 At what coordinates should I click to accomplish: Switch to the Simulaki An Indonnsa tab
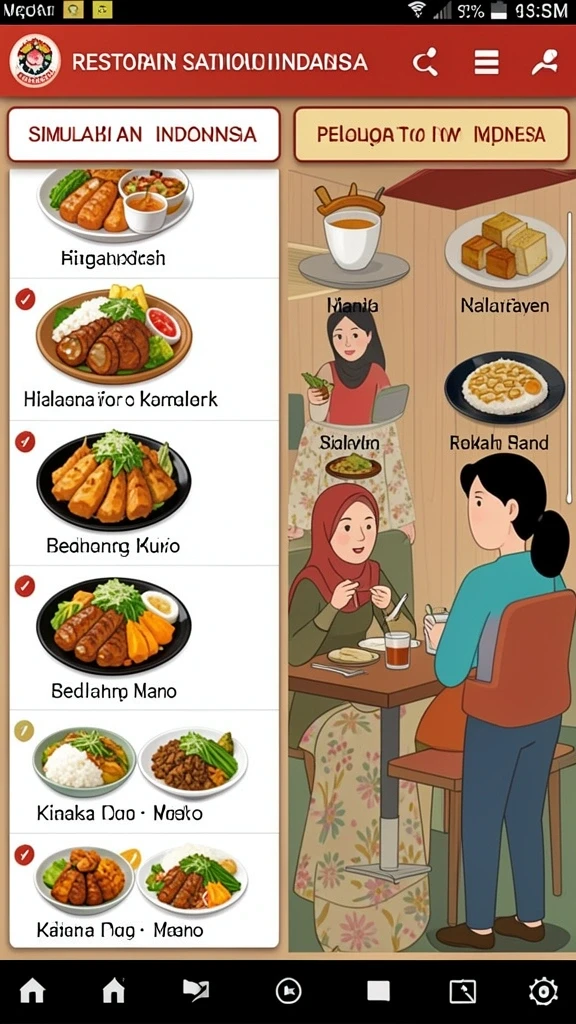[x=144, y=135]
